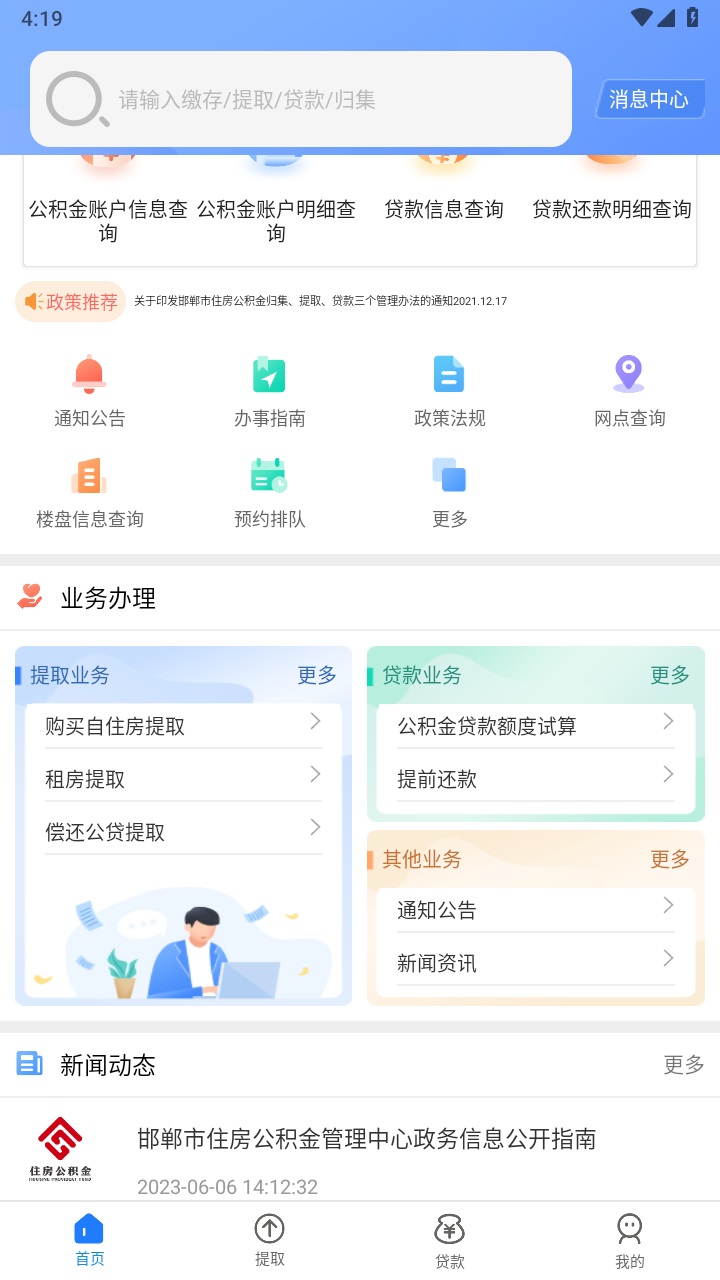The image size is (720, 1280).
Task: Open 消息中心 message center
Action: click(x=649, y=100)
